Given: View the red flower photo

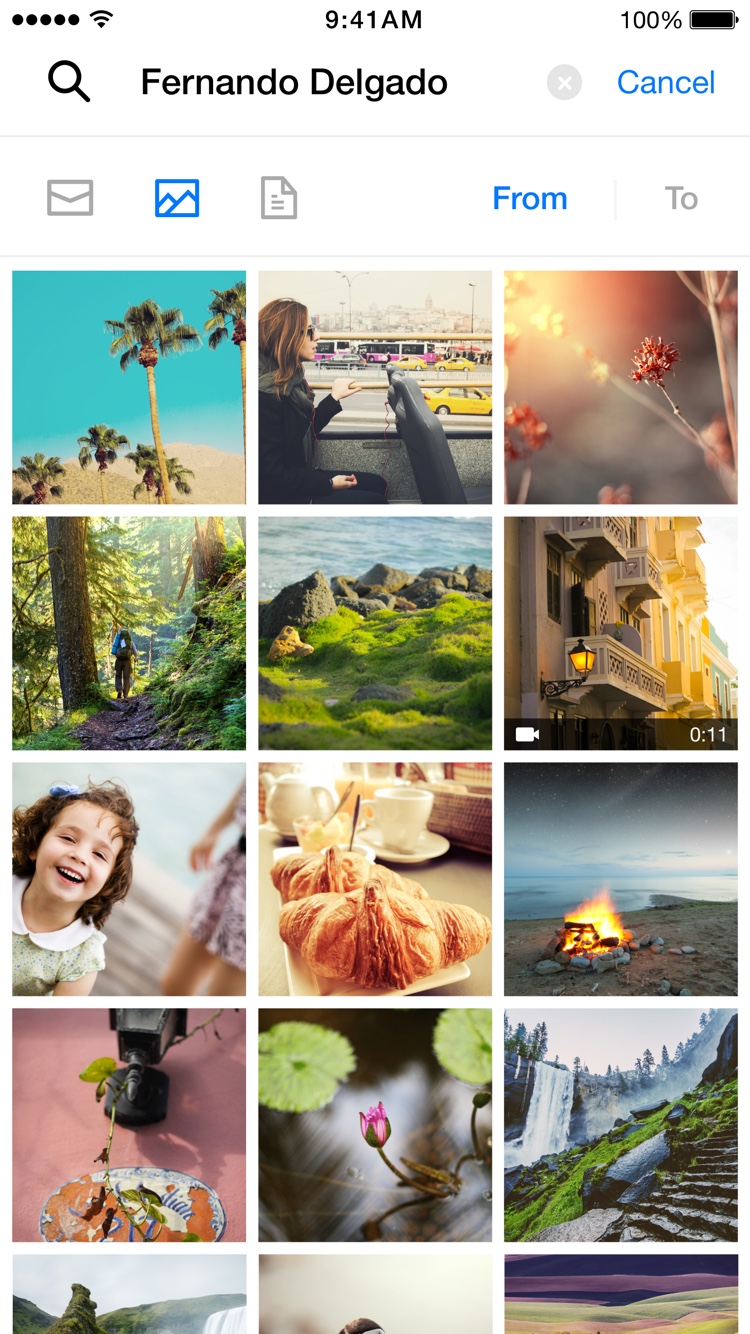Looking at the screenshot, I should tap(621, 387).
